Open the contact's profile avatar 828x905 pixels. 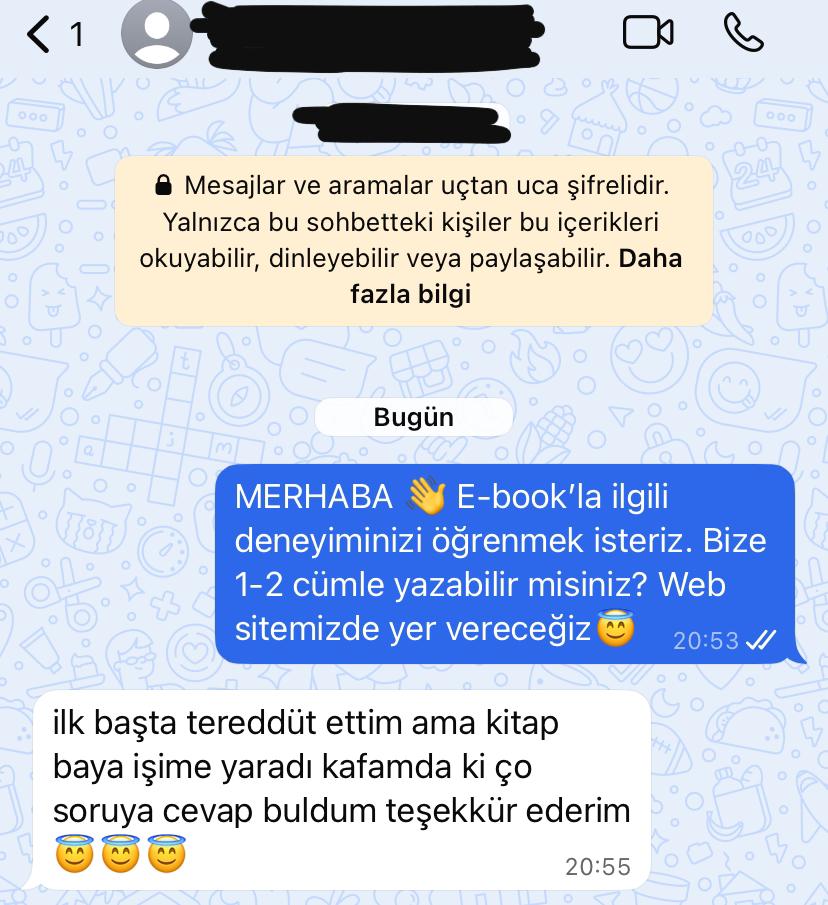click(x=155, y=35)
